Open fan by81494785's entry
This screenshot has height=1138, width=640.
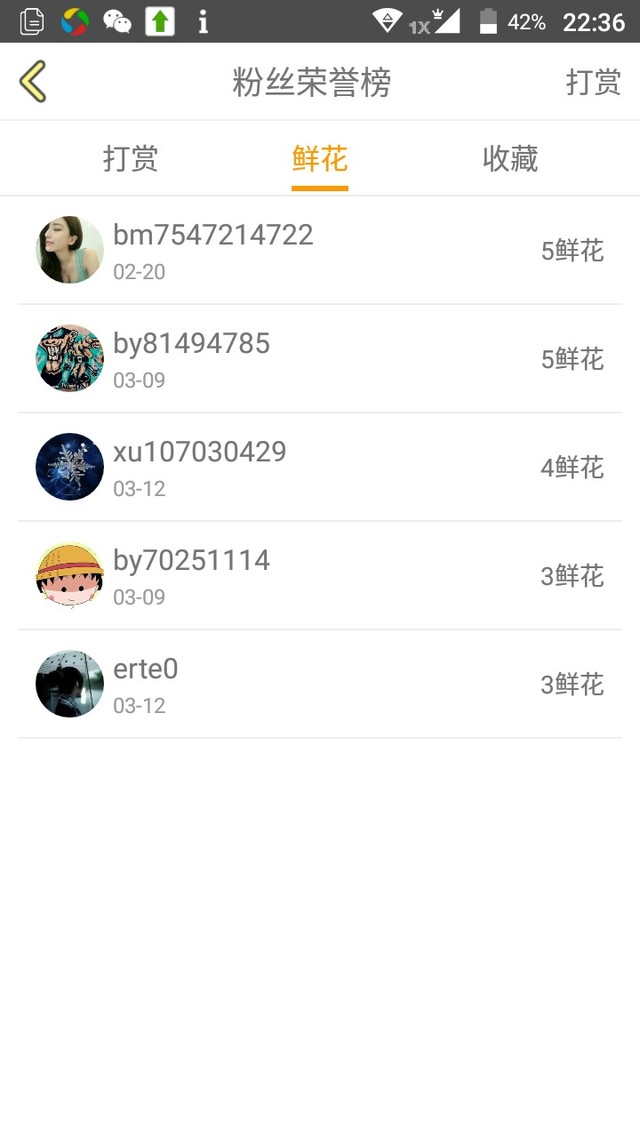click(320, 359)
